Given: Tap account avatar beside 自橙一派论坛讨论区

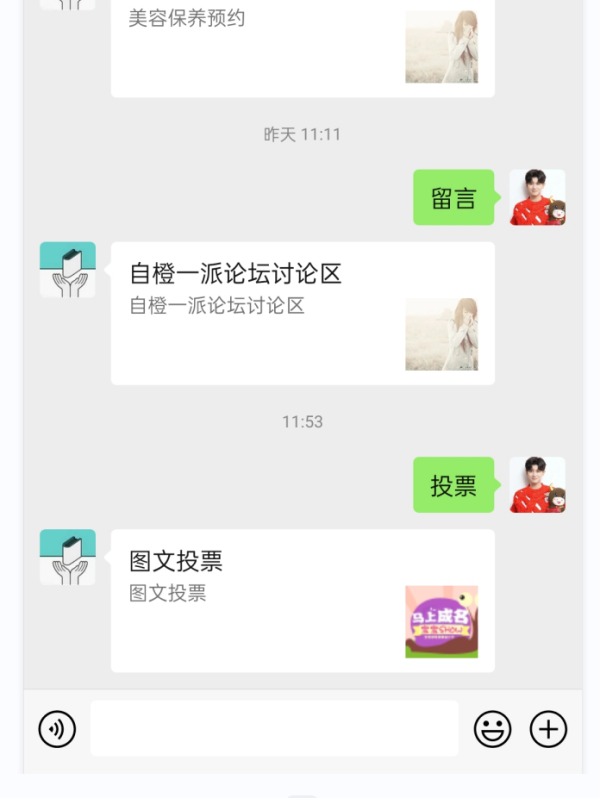Looking at the screenshot, I should (x=67, y=269).
